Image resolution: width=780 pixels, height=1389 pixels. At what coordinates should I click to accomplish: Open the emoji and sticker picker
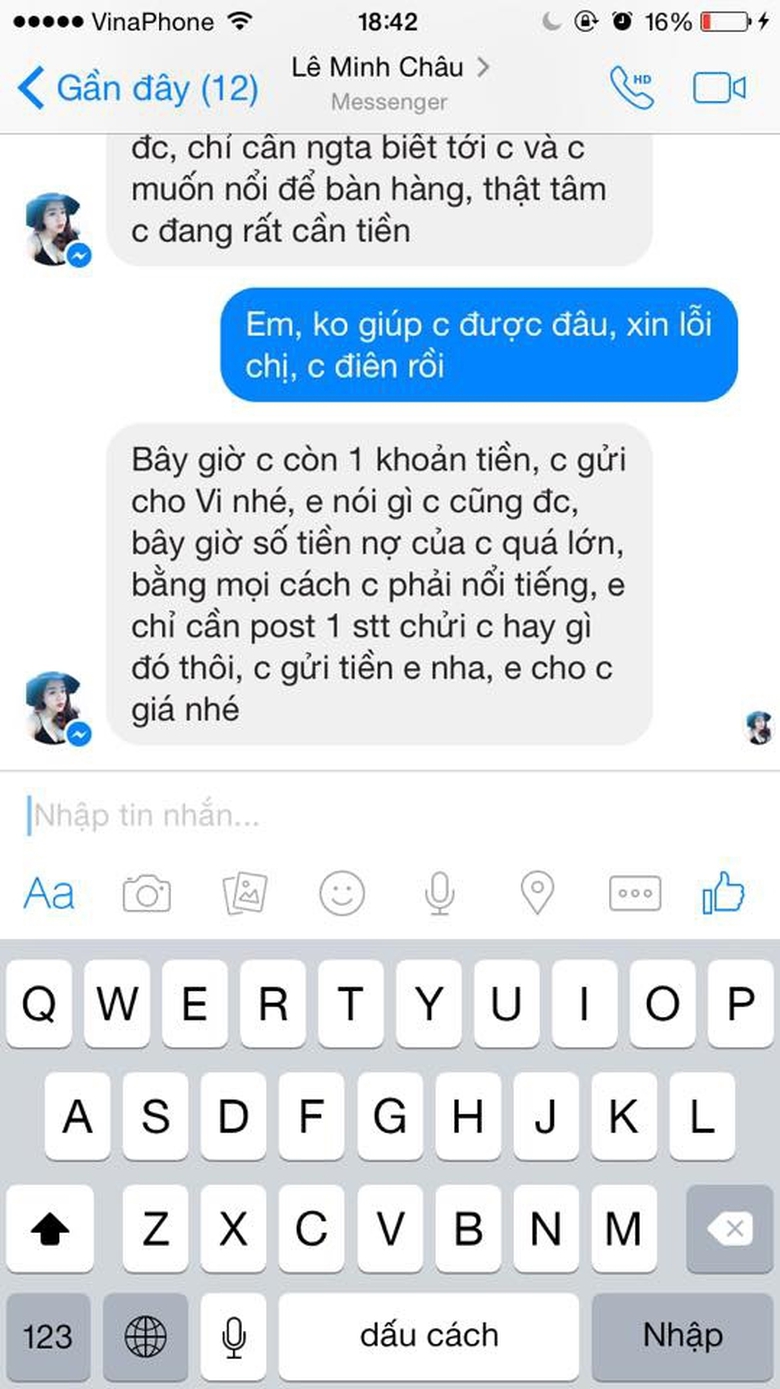342,893
